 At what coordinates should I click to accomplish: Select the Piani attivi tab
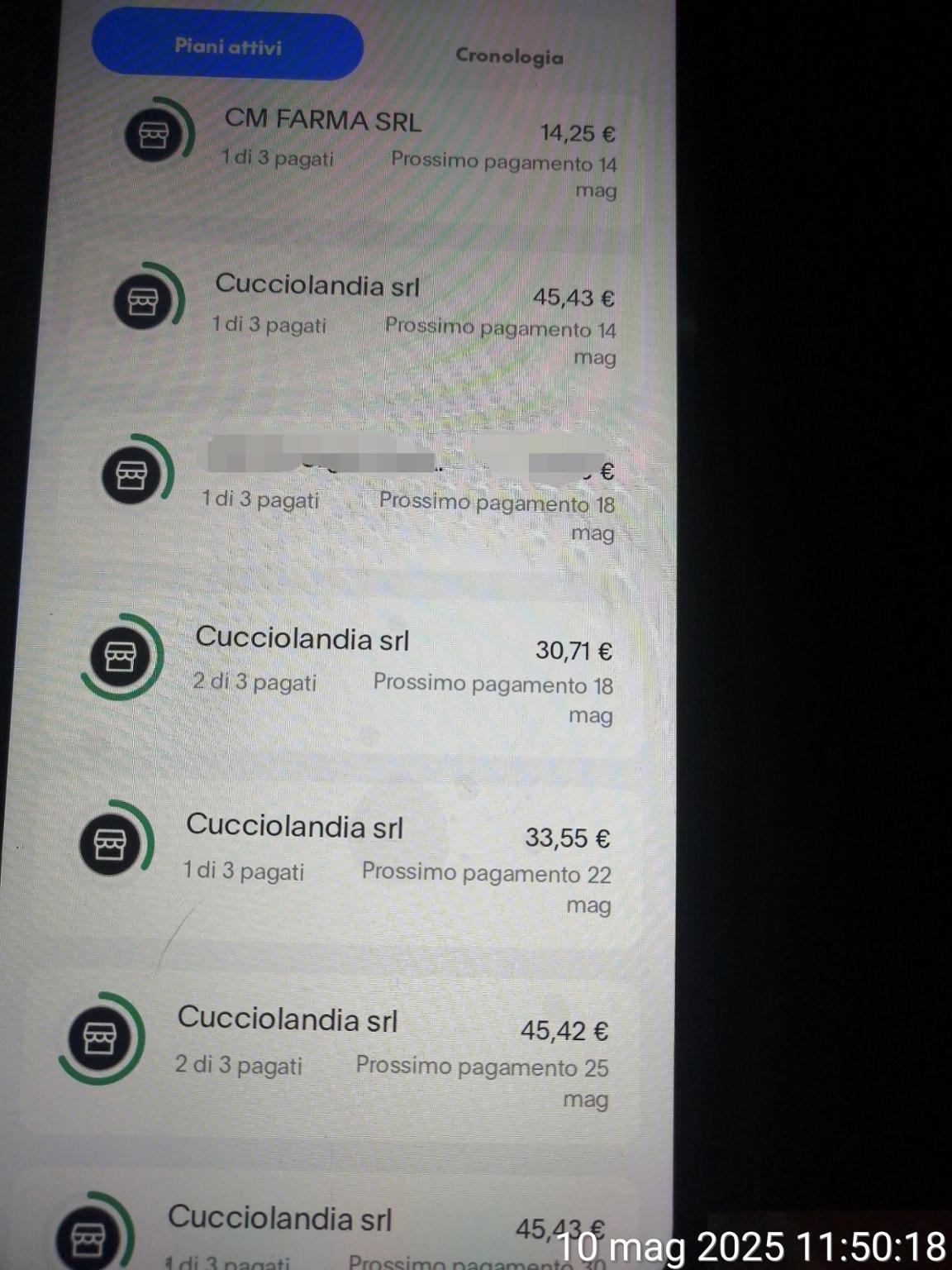click(227, 46)
